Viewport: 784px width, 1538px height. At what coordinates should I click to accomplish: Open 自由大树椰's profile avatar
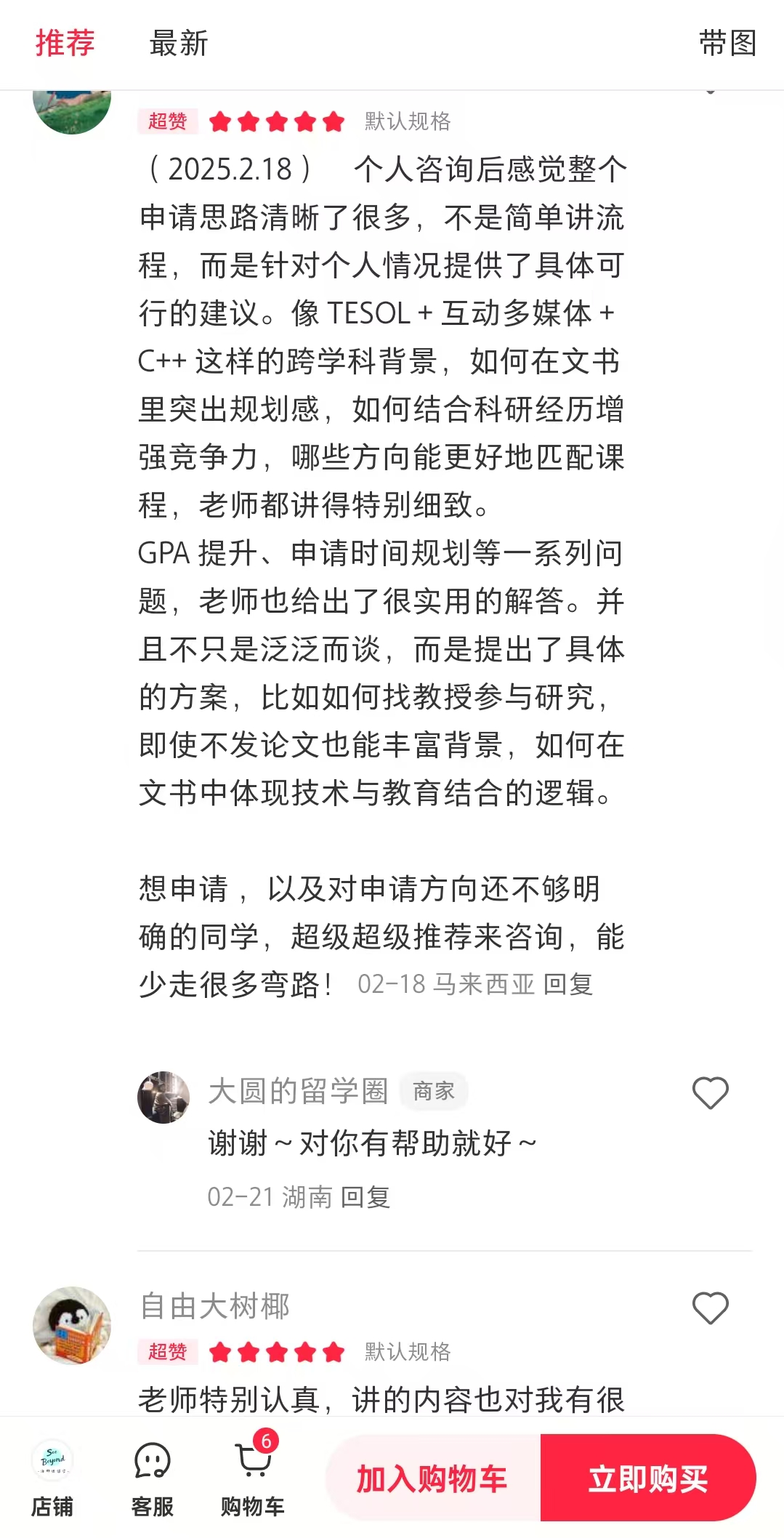(72, 1325)
